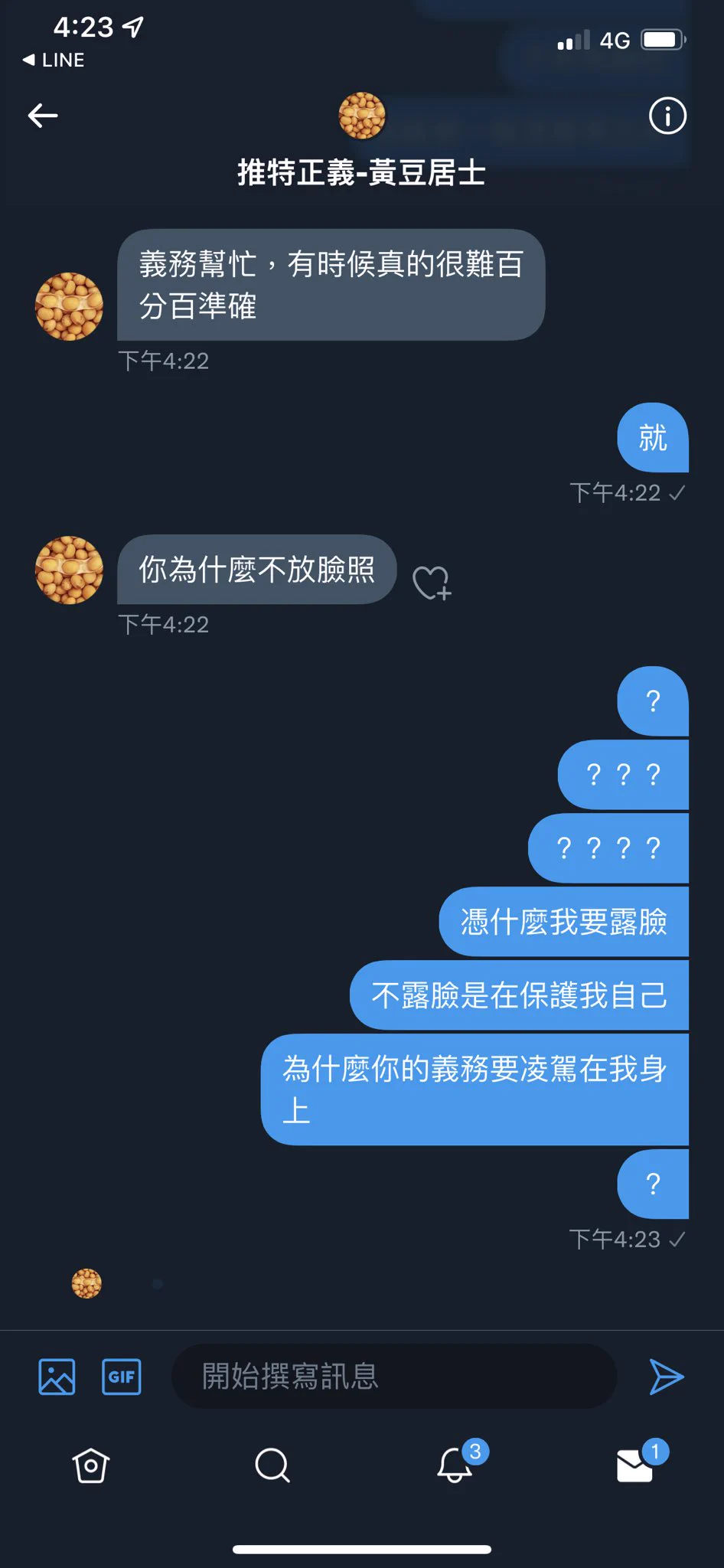Screen dimensions: 724x1568
Task: Switch to the Search tab
Action: point(272,1465)
